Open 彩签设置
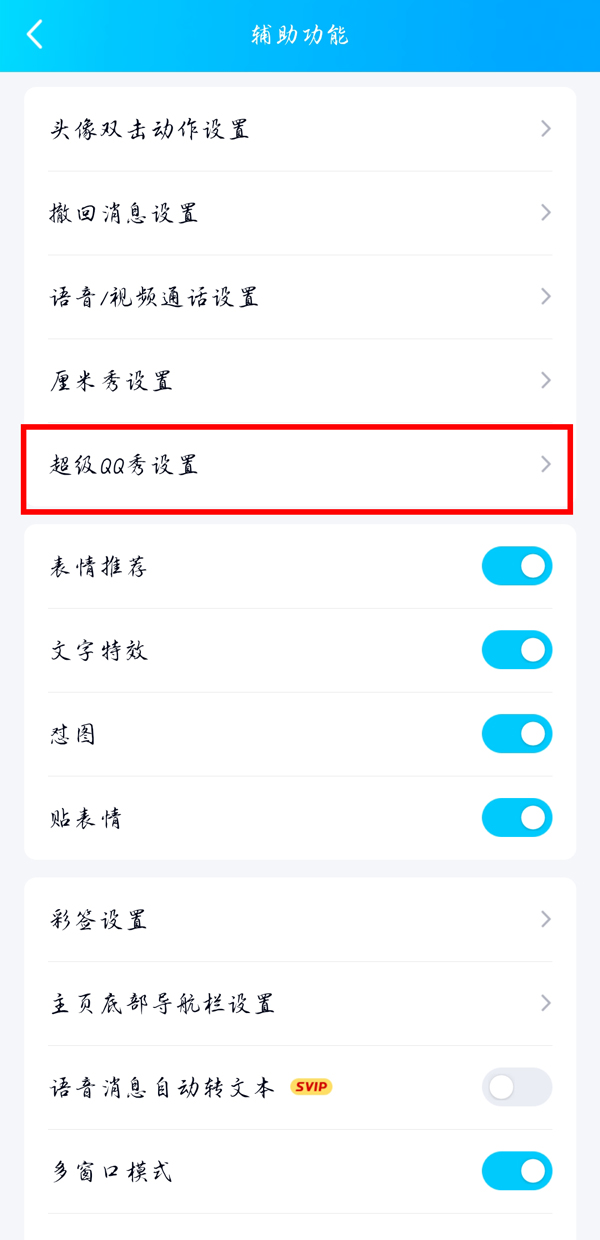This screenshot has height=1240, width=600. tap(300, 919)
